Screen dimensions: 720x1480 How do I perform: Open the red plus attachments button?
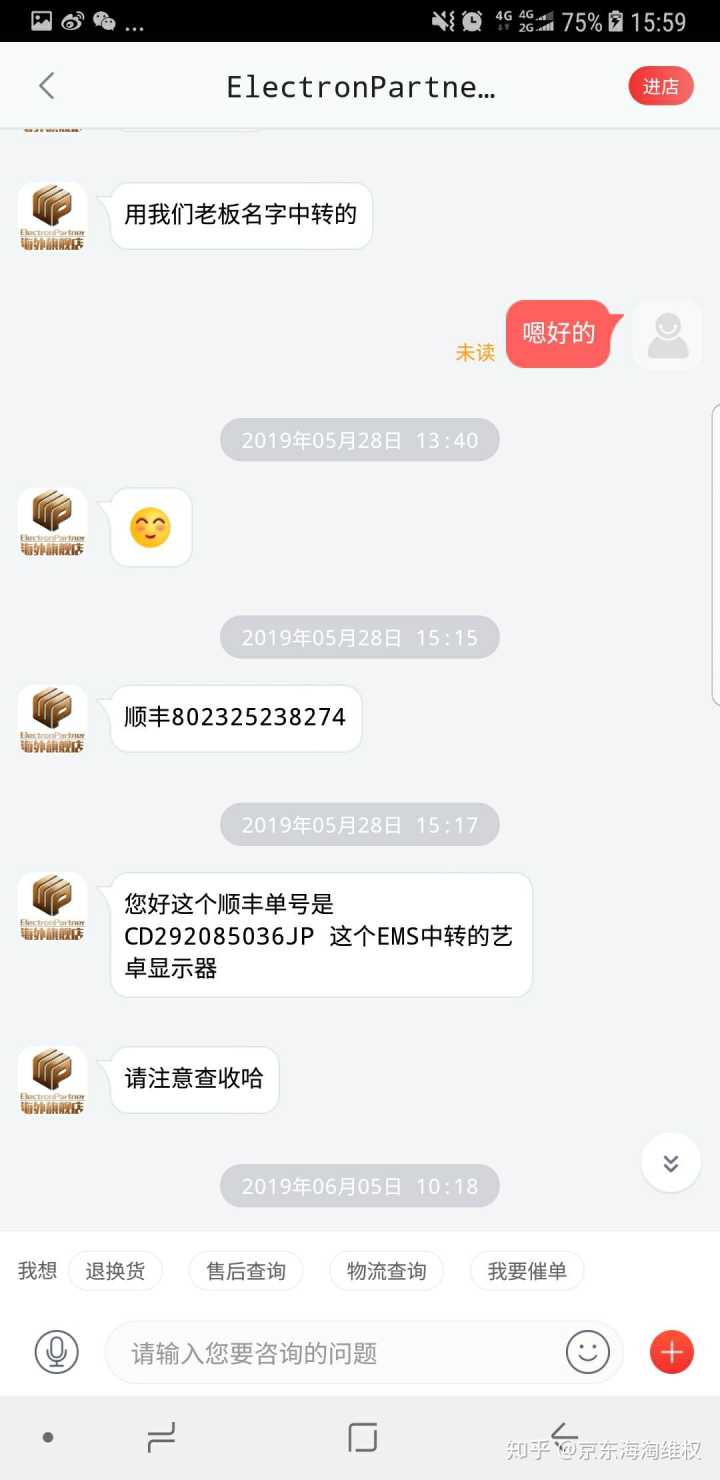point(672,1353)
